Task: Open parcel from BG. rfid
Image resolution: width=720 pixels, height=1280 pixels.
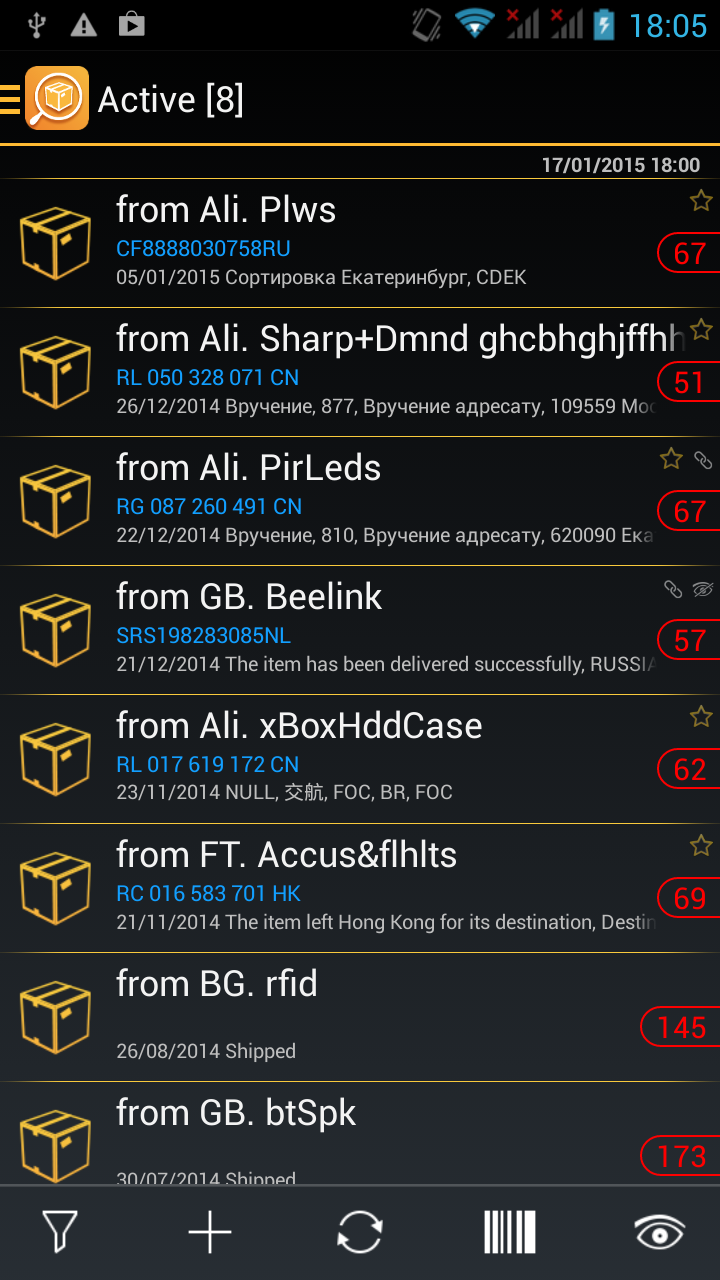Action: click(x=360, y=1017)
